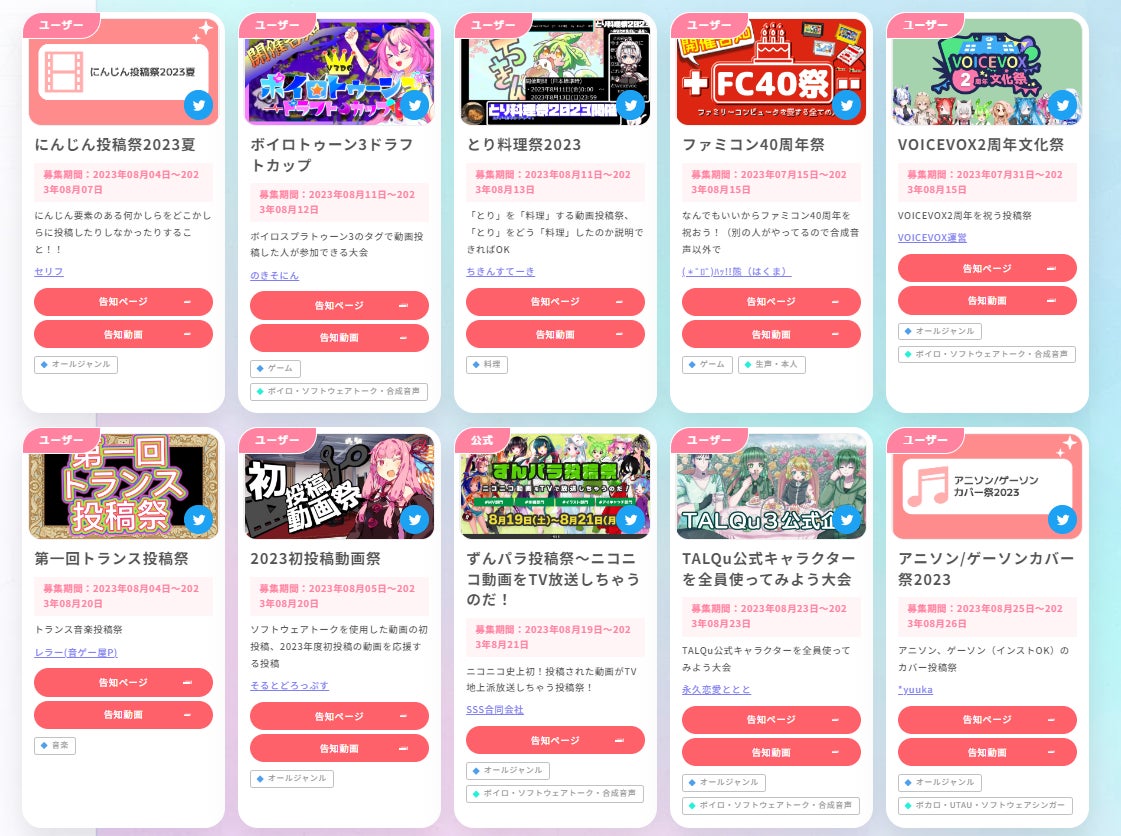Viewport: 1121px width, 836px height.
Task: Tap Twitter icon on ボイロトゥーン3ドラフトカップ card
Action: click(413, 104)
